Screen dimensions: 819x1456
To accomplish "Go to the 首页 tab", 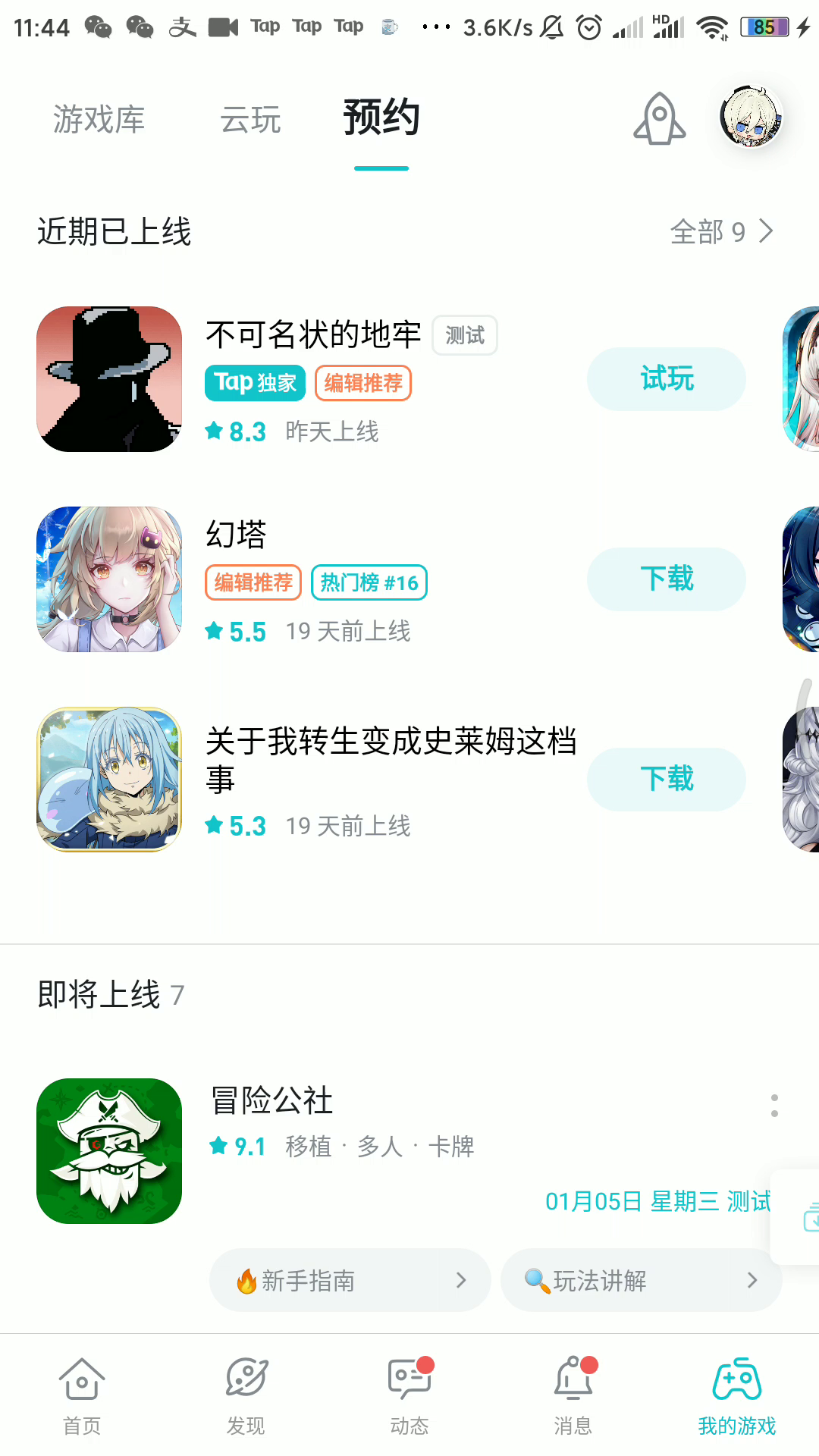I will tap(82, 1395).
